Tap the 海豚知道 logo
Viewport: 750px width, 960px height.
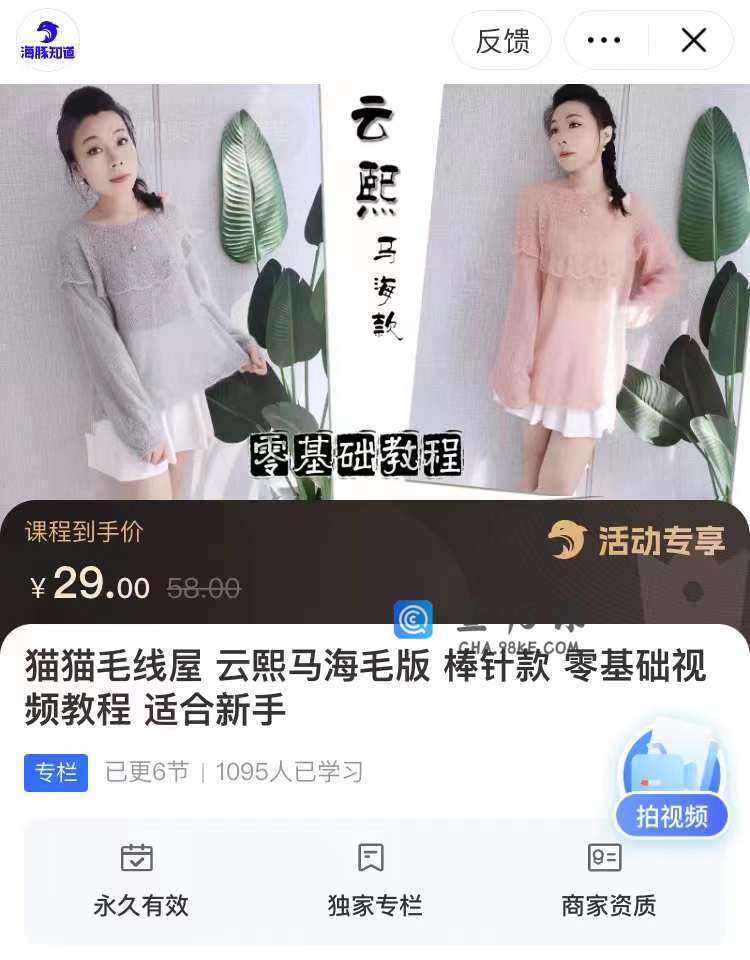[48, 40]
